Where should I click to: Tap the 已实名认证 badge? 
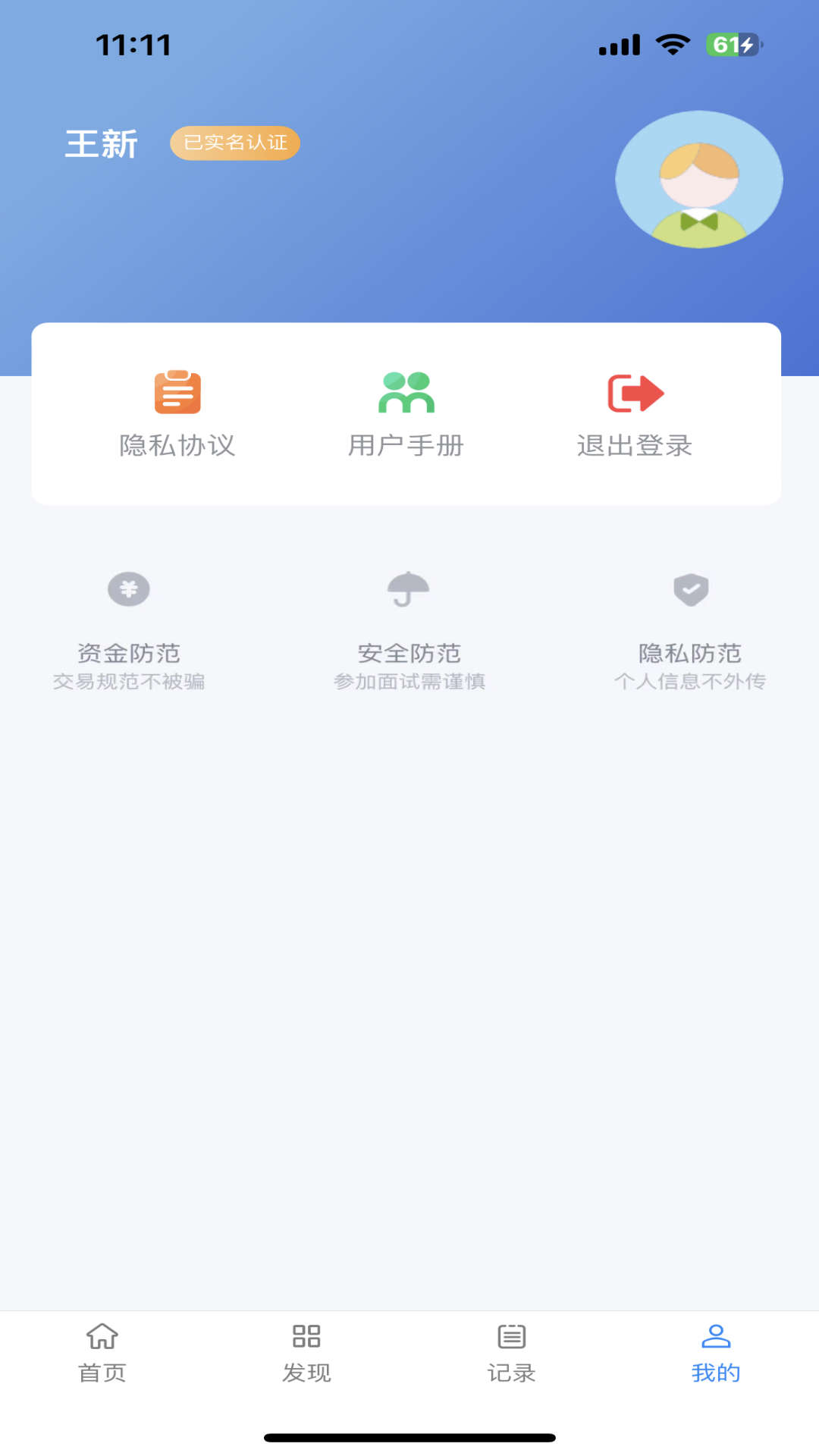click(234, 143)
